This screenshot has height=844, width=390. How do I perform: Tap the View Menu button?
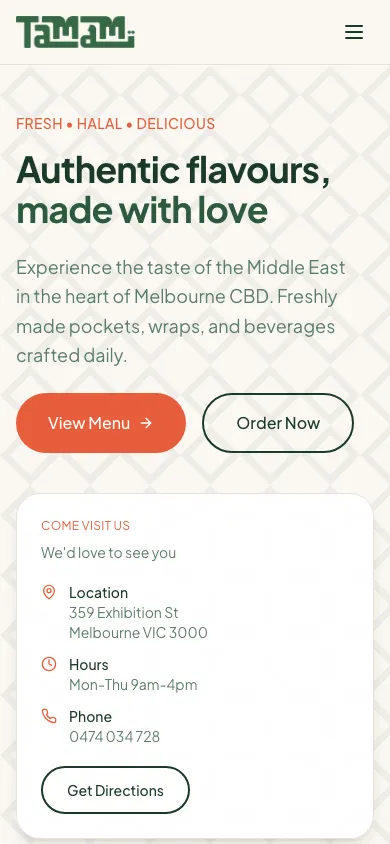tap(101, 423)
